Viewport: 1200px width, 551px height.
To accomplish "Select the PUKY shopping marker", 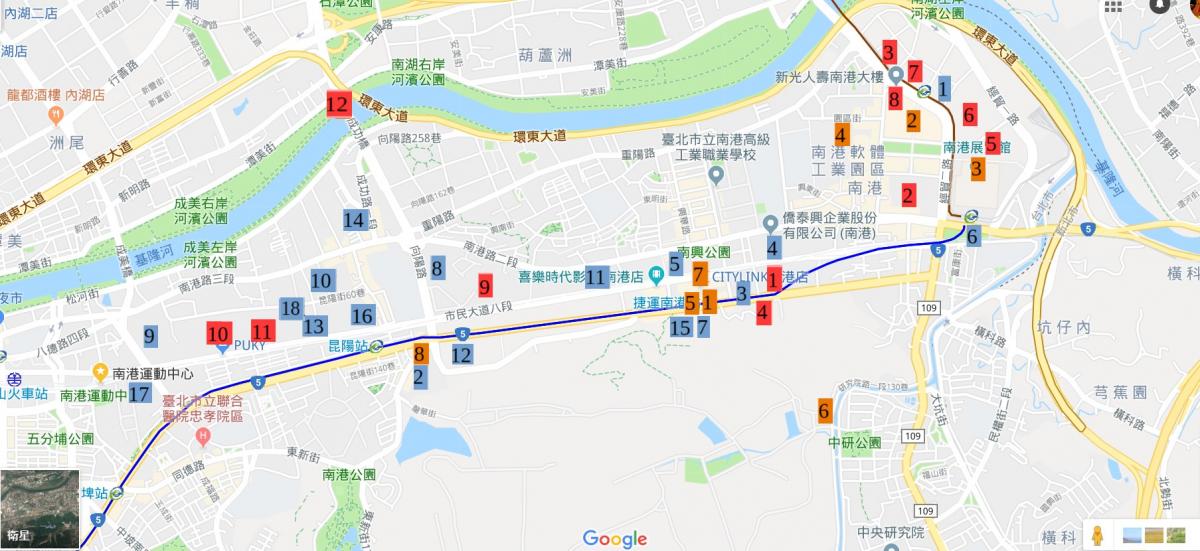I will click(222, 348).
